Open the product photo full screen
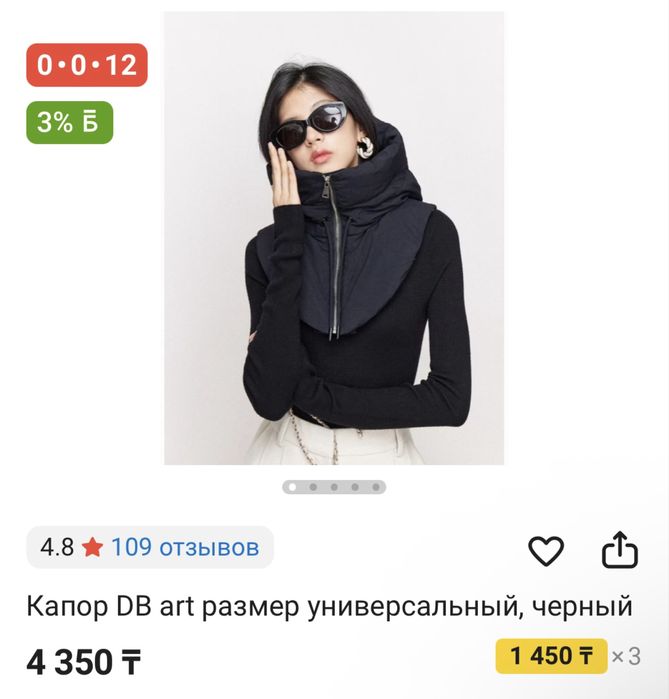 coord(334,240)
